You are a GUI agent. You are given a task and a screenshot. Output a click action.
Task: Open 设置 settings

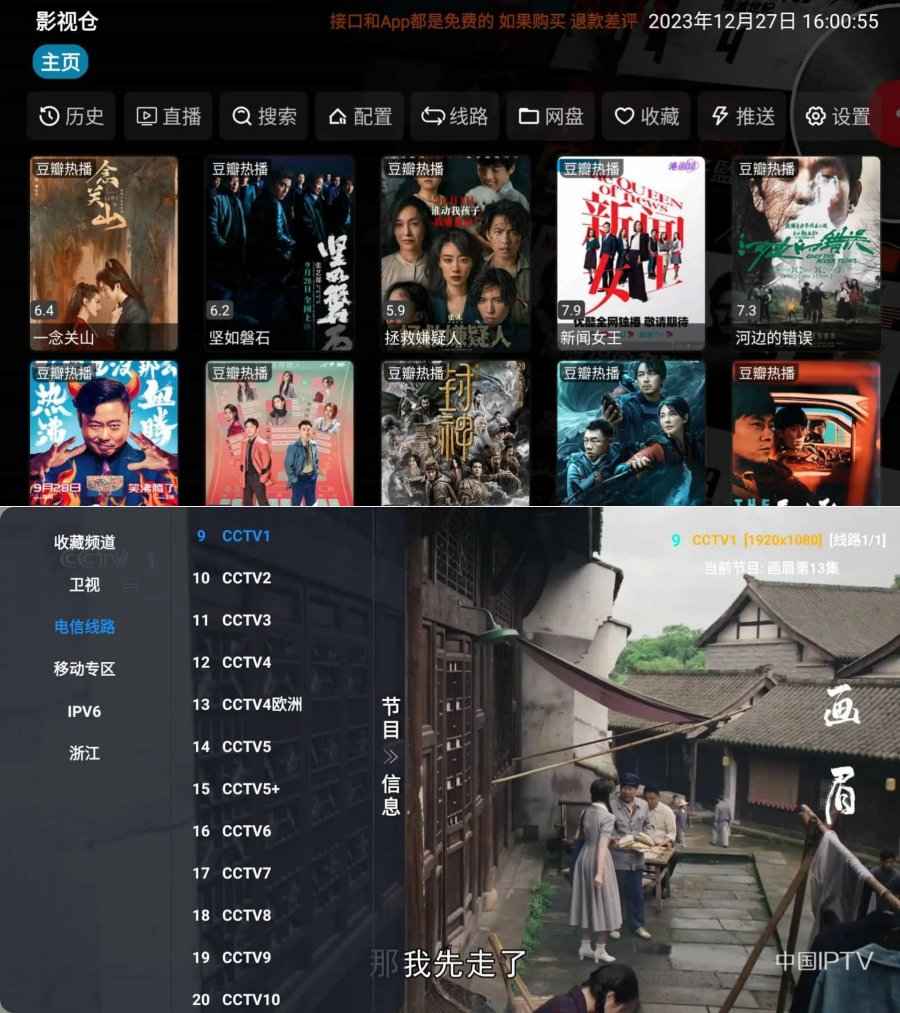[838, 117]
